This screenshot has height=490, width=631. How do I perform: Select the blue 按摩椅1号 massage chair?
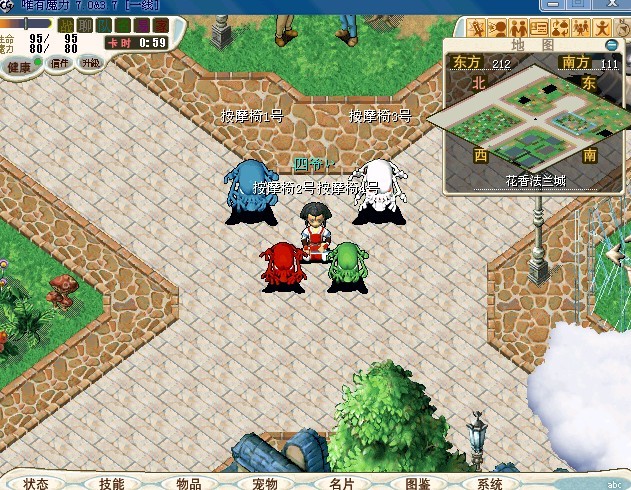(x=248, y=190)
